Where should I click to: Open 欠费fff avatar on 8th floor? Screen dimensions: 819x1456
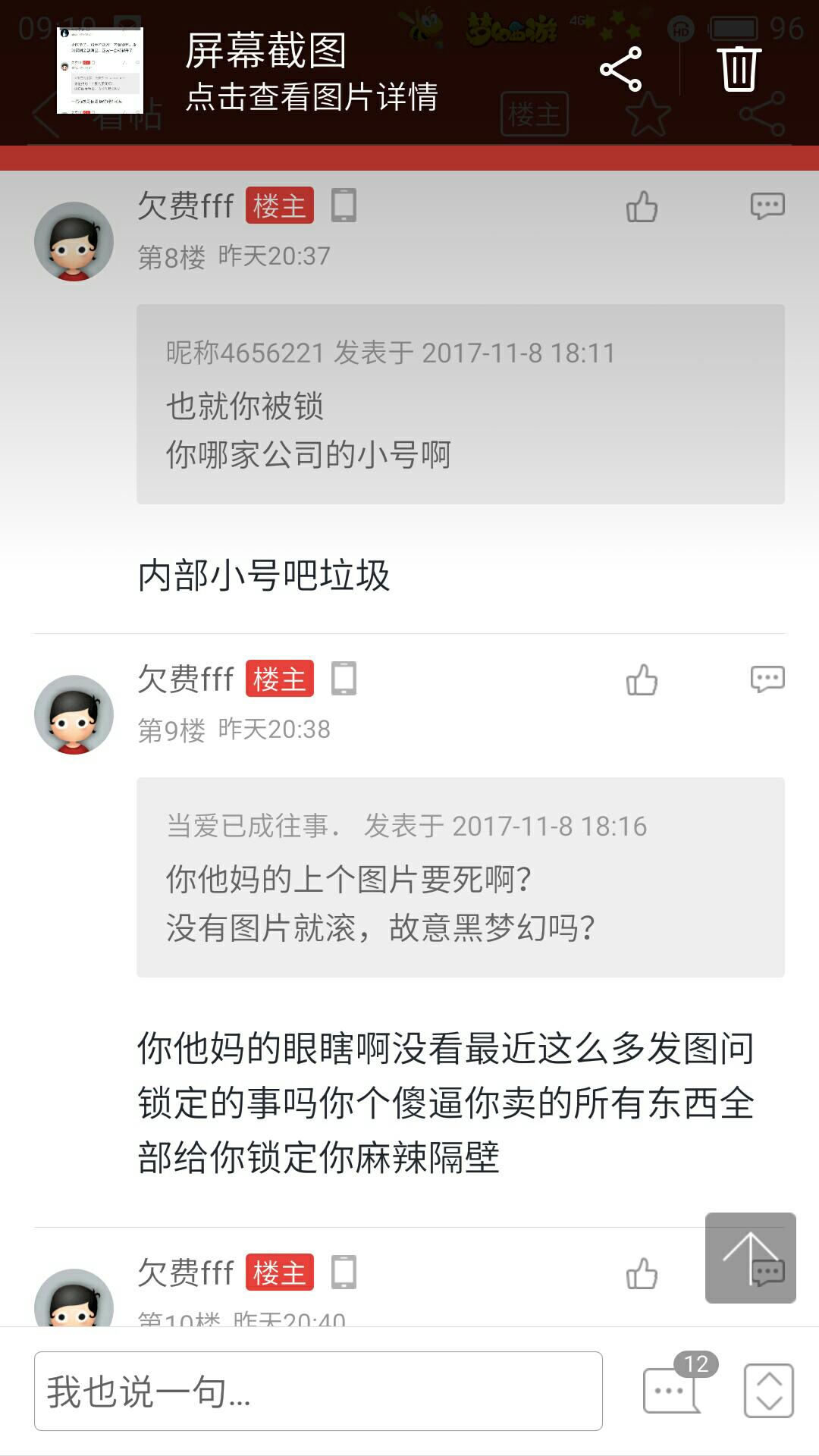coord(74,241)
